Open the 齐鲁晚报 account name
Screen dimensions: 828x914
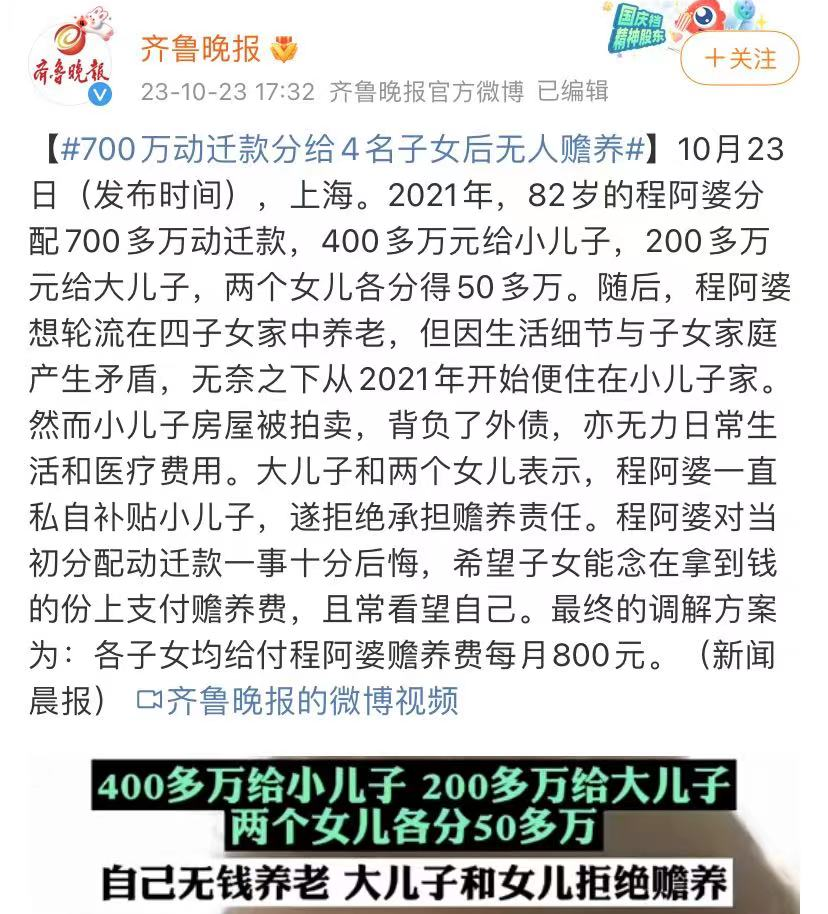(x=200, y=47)
